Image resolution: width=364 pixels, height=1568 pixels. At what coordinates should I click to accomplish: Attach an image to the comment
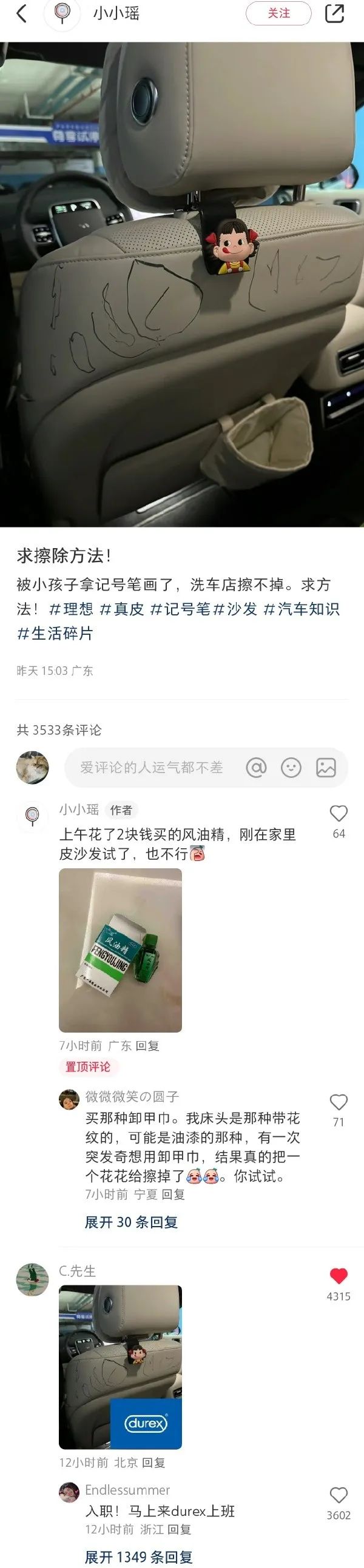pos(326,768)
